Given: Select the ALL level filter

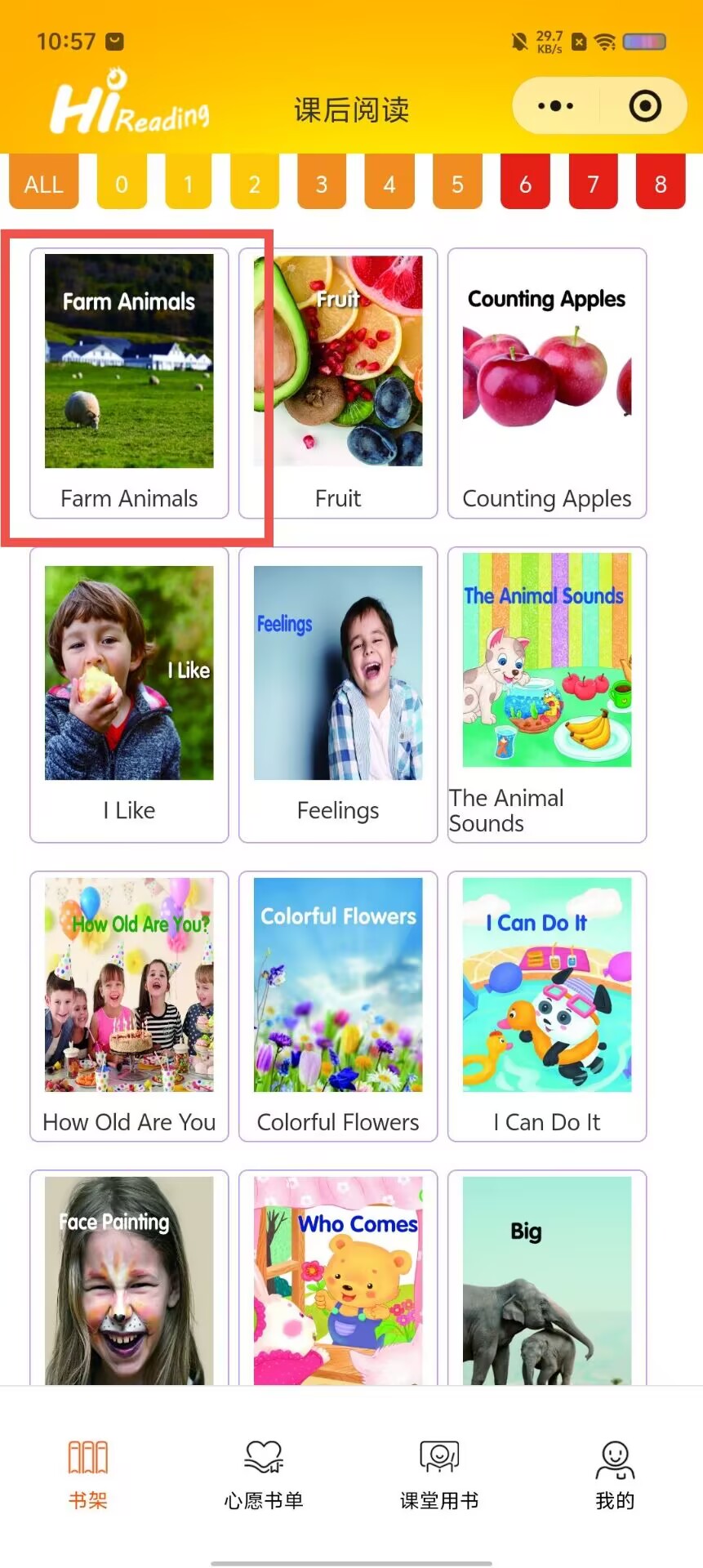Looking at the screenshot, I should (x=44, y=183).
